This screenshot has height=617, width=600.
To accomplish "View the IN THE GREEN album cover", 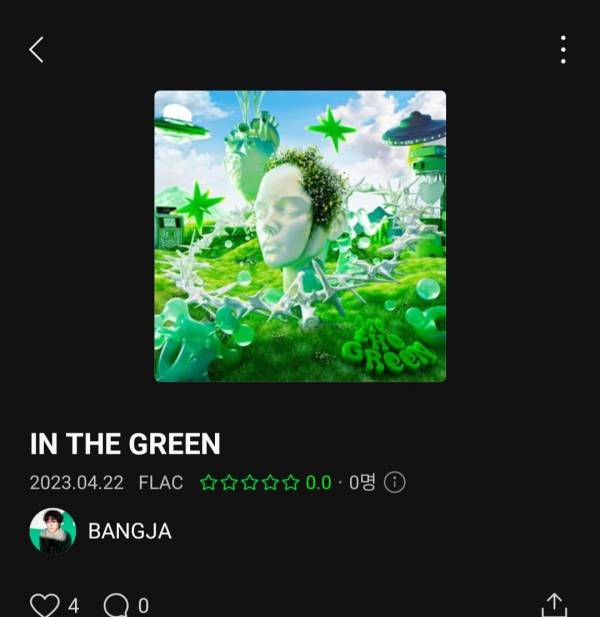I will [x=300, y=236].
